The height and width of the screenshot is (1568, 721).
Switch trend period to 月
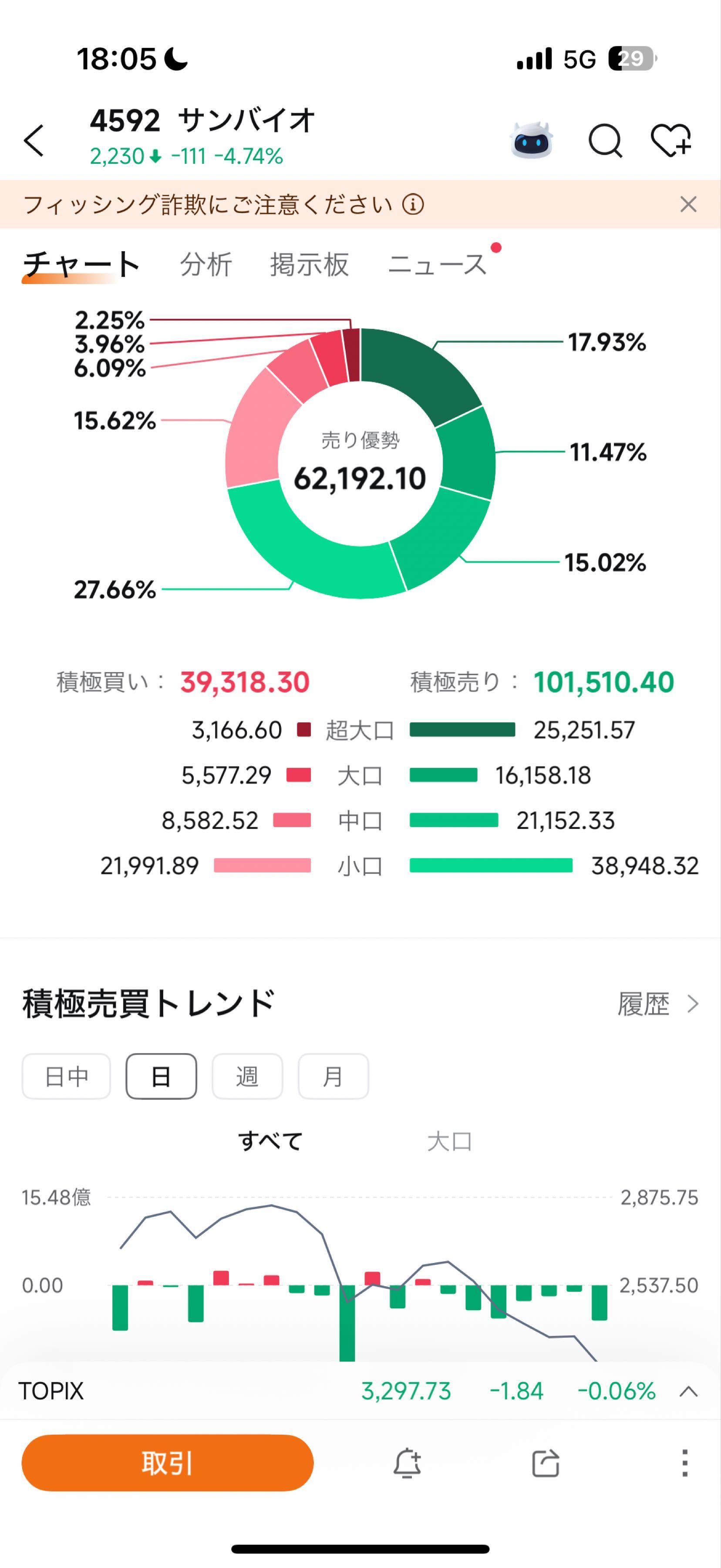[333, 1075]
